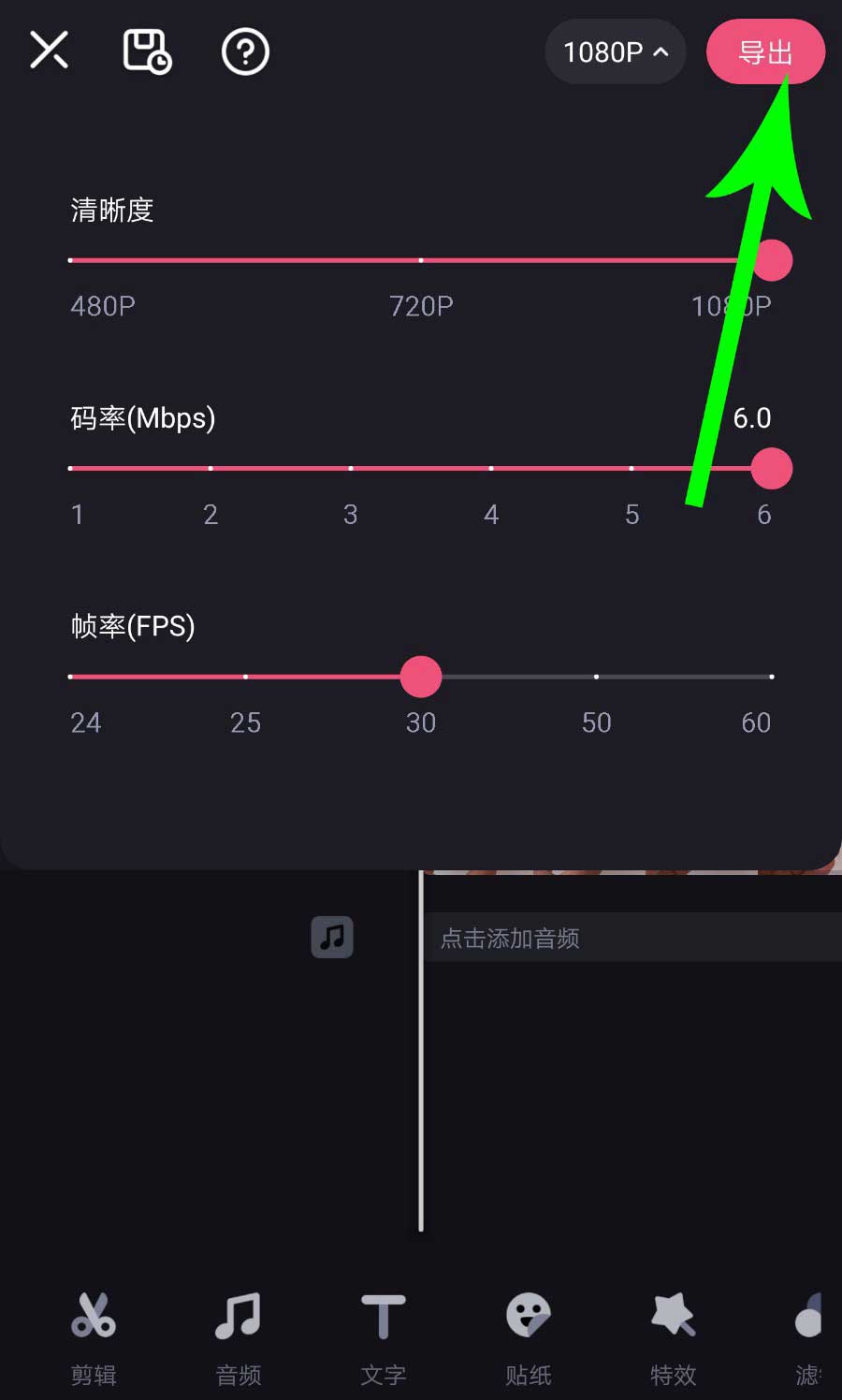This screenshot has height=1400, width=842.
Task: Choose 60 FPS on the frame rate slider
Action: click(x=771, y=676)
